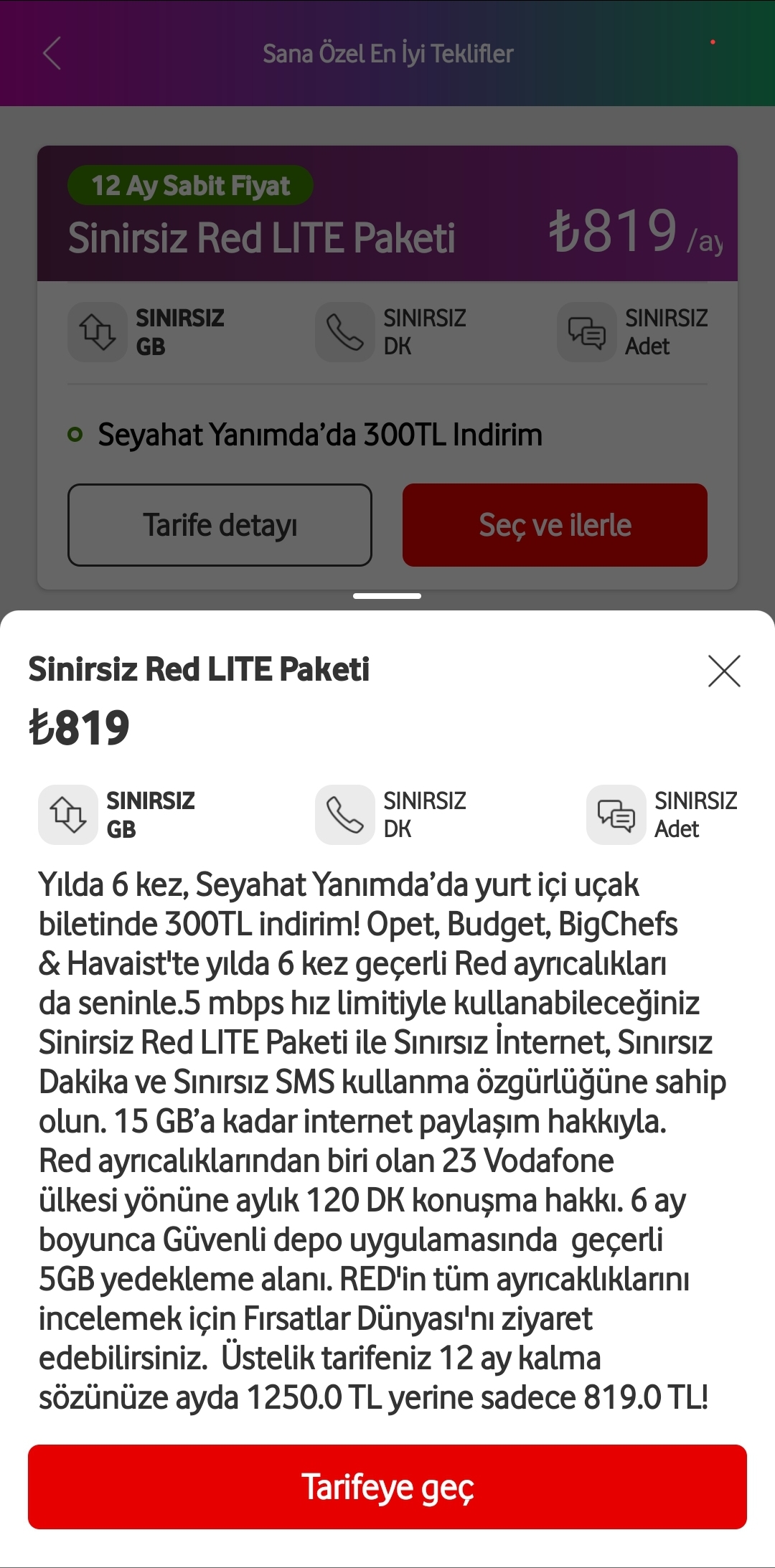Open Tarife detayı for the package
Screen dimensions: 775x1568
click(x=220, y=525)
